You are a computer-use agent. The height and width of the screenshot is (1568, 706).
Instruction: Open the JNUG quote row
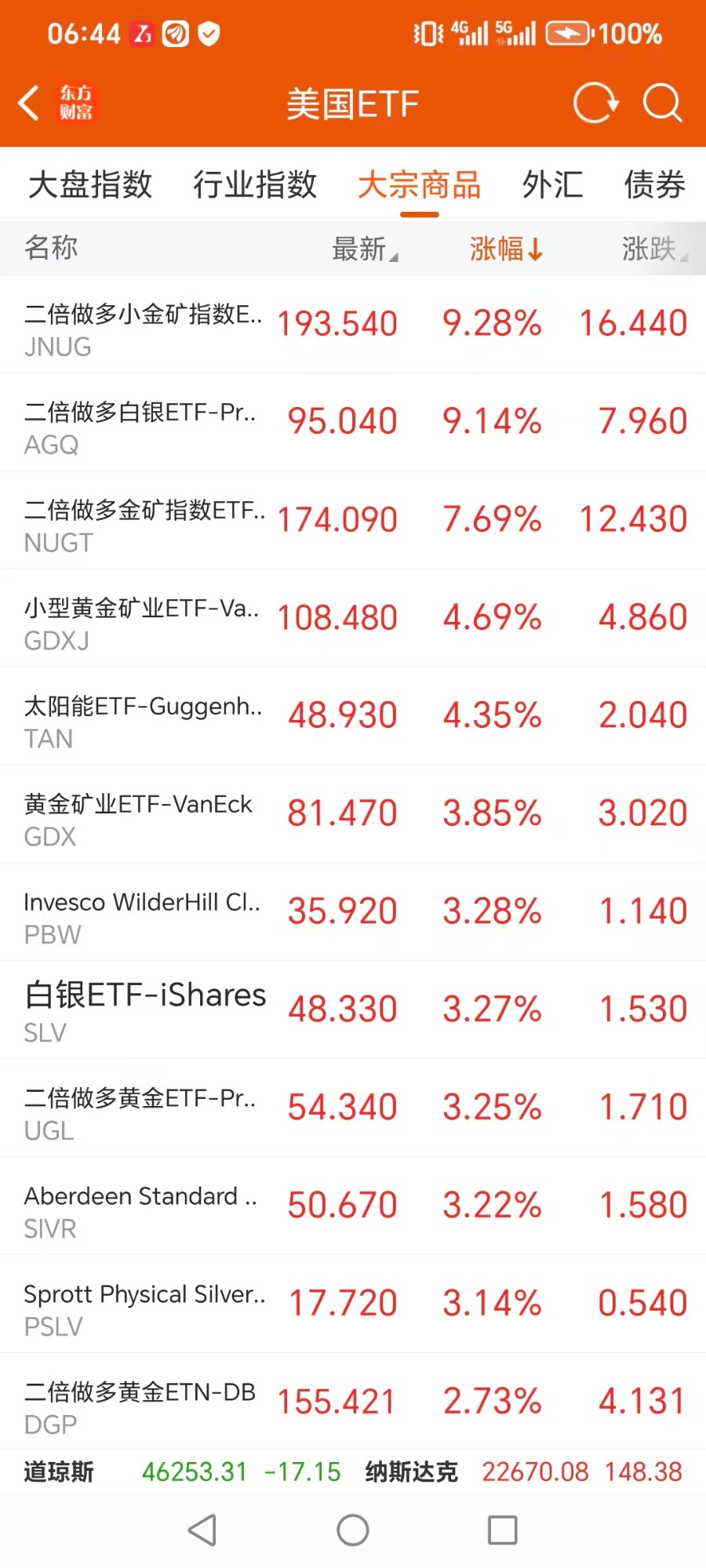click(353, 324)
